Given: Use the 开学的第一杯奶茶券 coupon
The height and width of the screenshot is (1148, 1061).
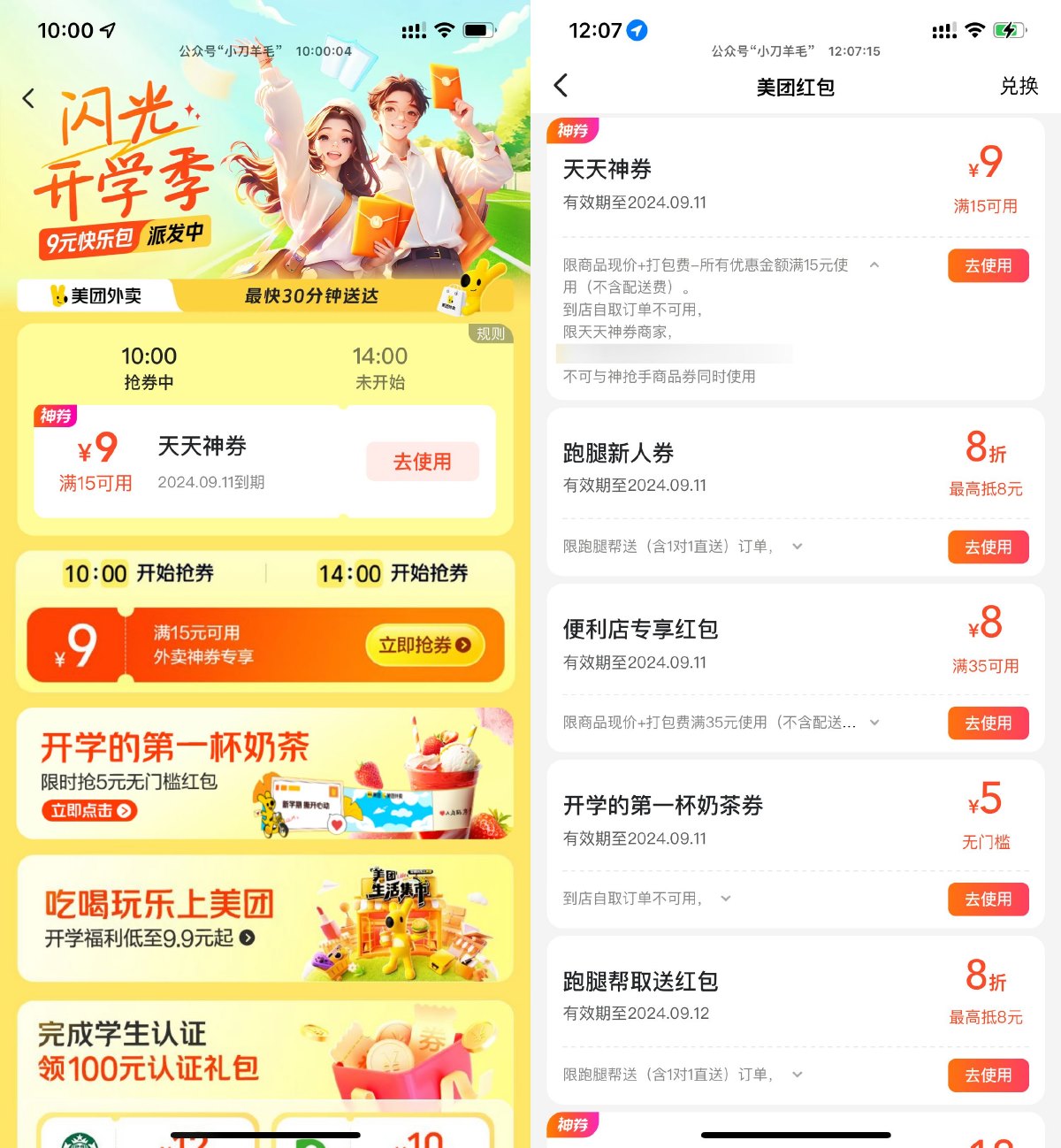Looking at the screenshot, I should [988, 899].
